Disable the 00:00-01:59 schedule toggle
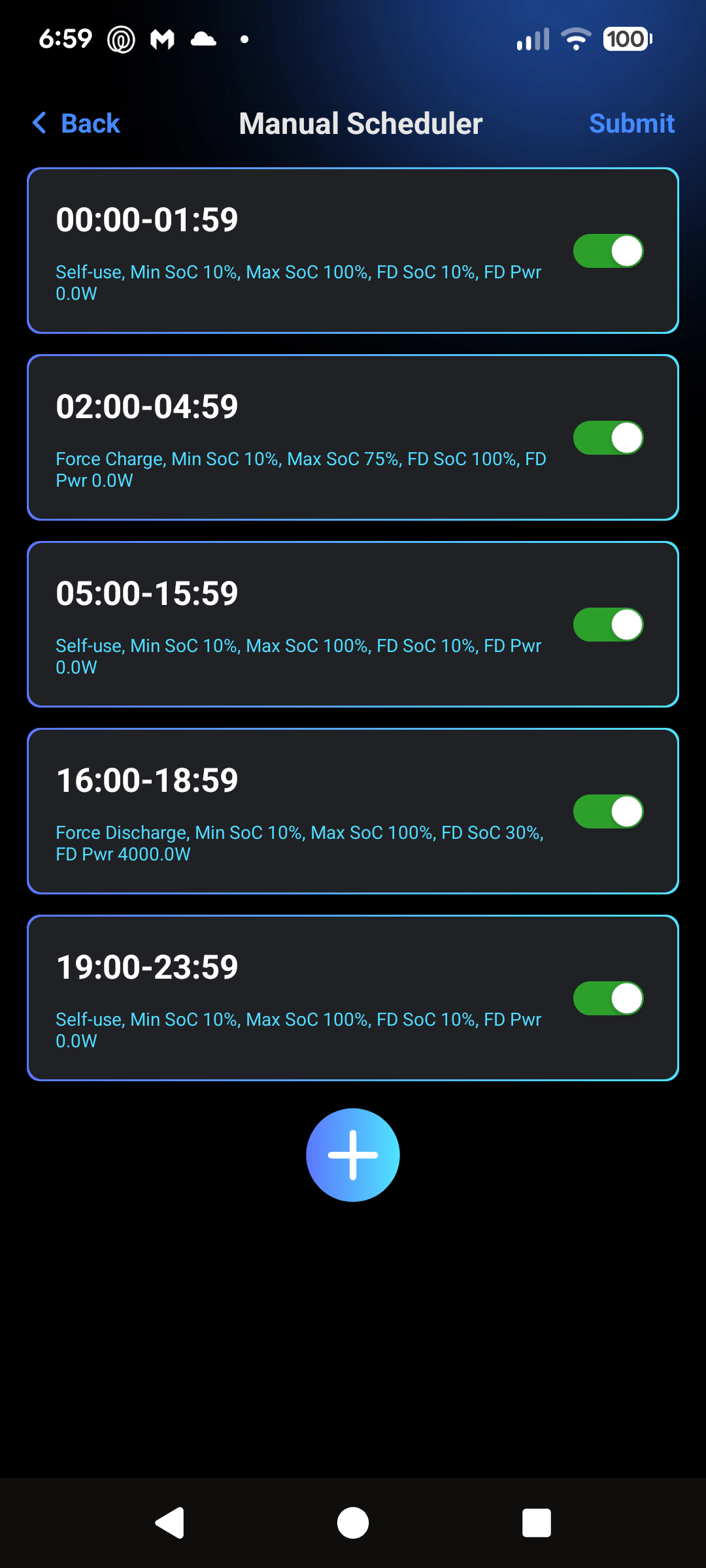706x1568 pixels. coord(608,251)
